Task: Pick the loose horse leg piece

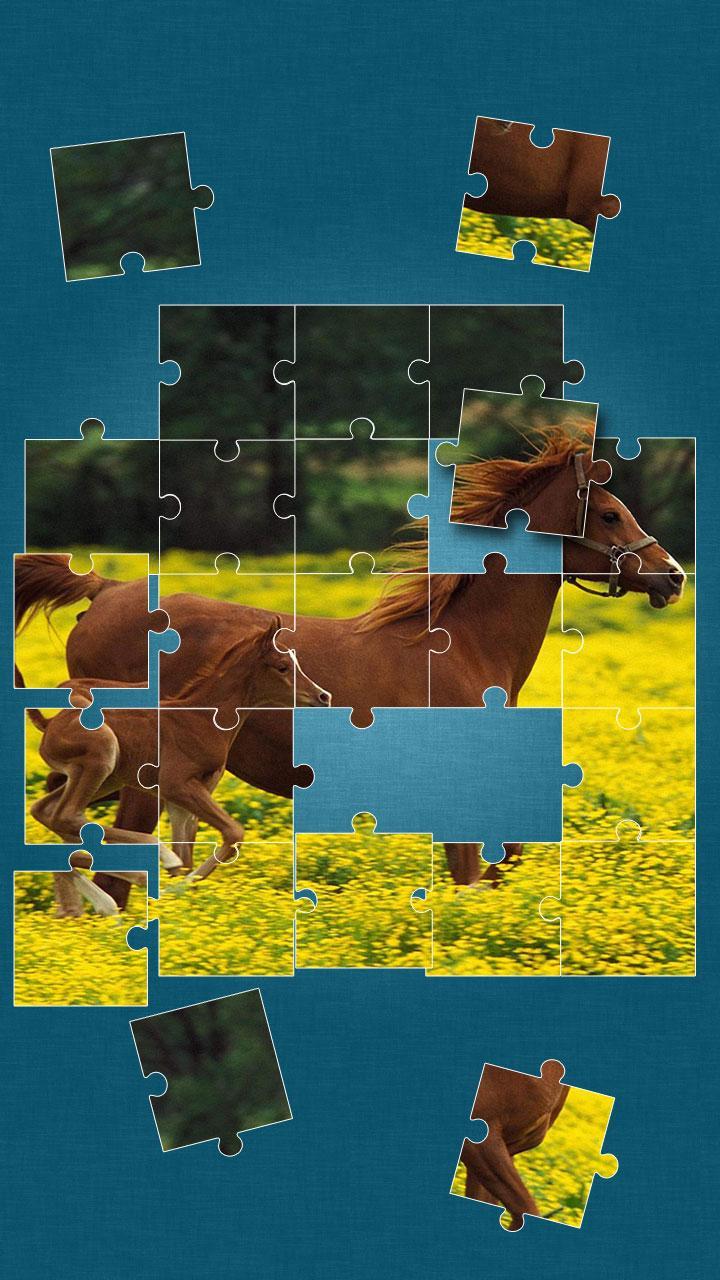Action: tap(530, 1145)
